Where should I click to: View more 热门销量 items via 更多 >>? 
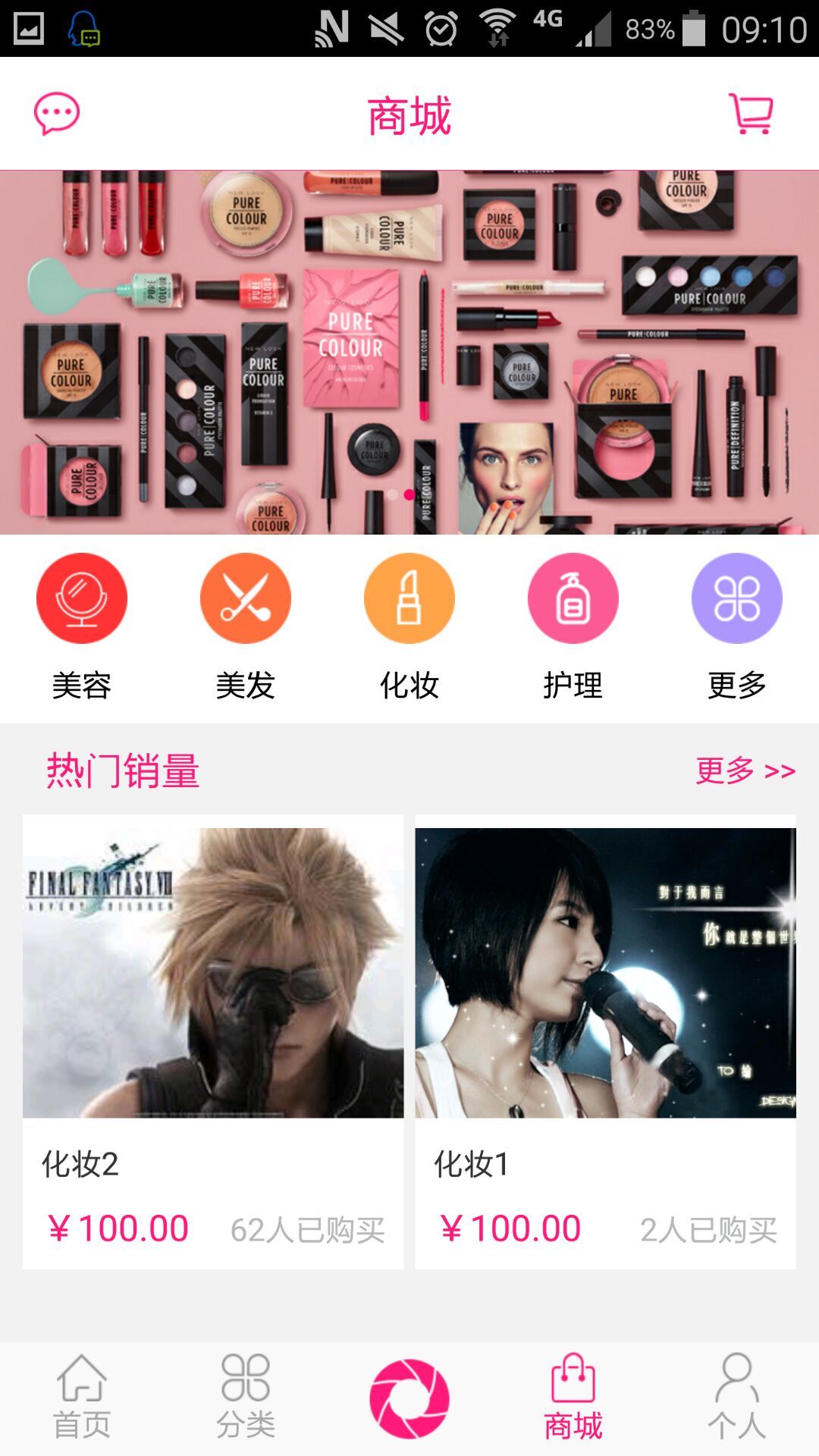(745, 771)
